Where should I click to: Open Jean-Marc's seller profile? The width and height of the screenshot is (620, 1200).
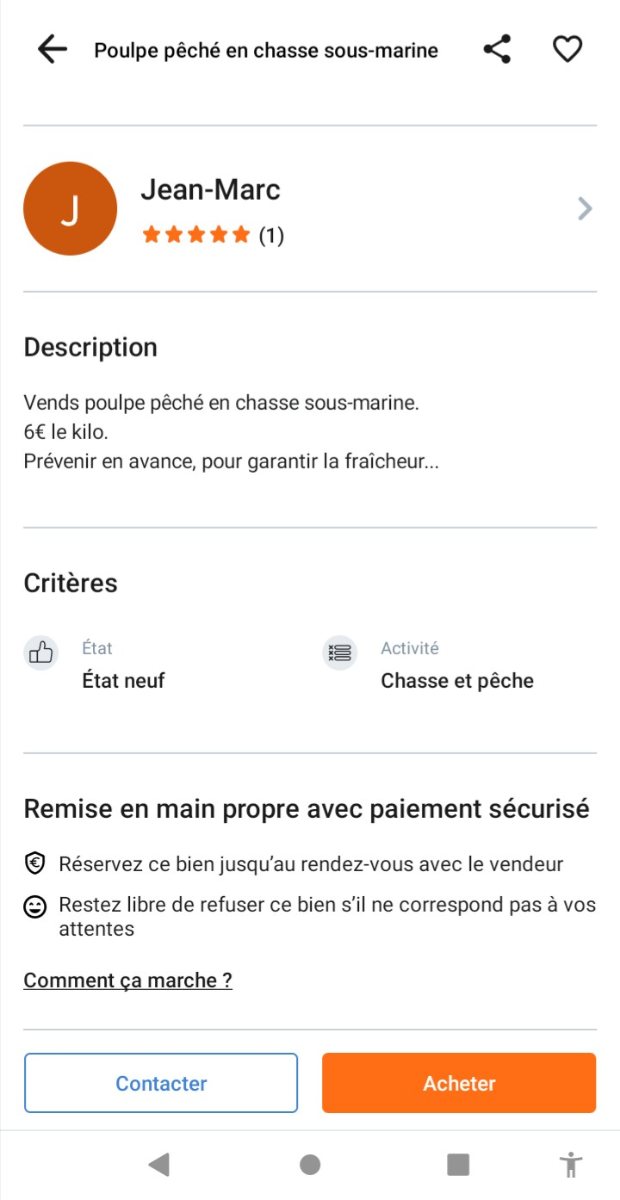click(x=310, y=209)
